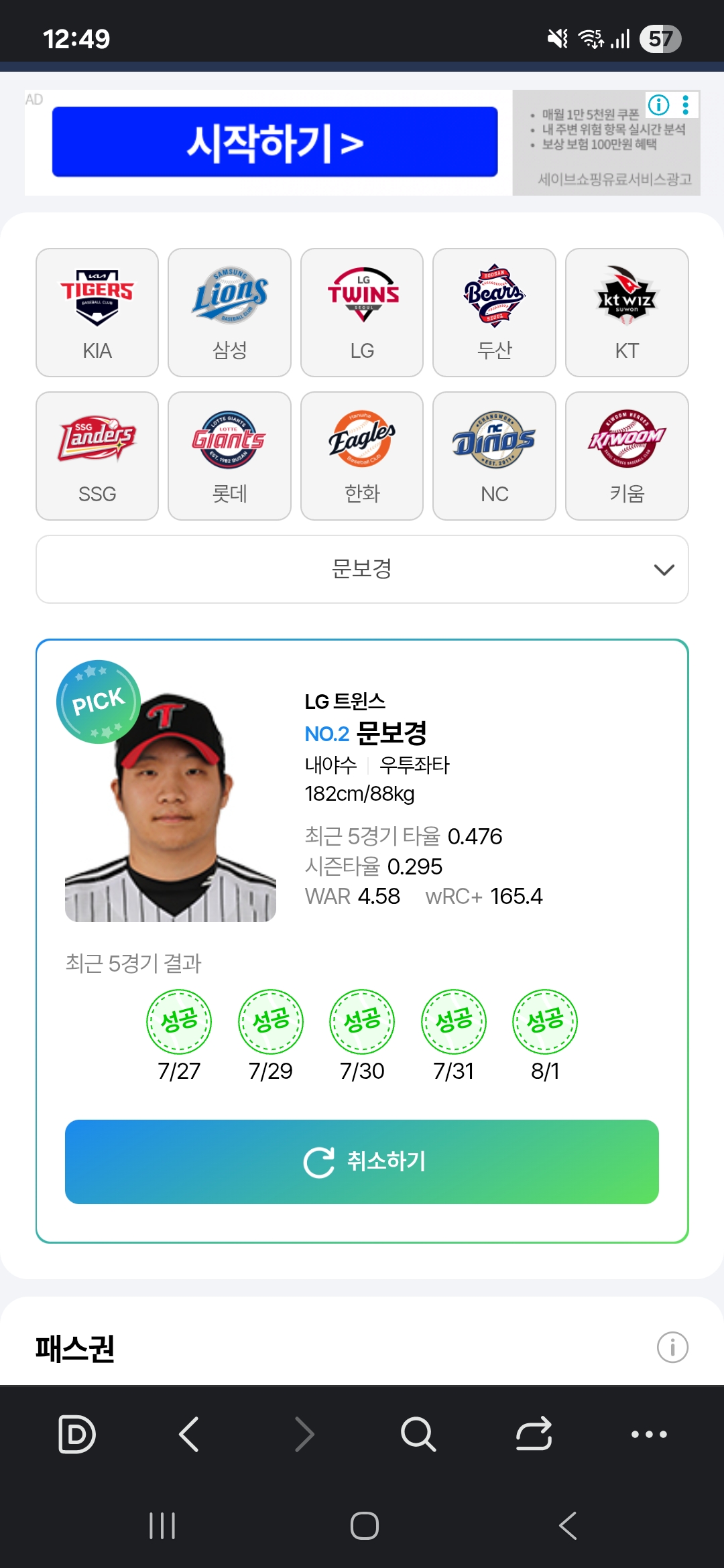
Task: Tap the 취소하기 button to cancel pick
Action: [362, 1161]
